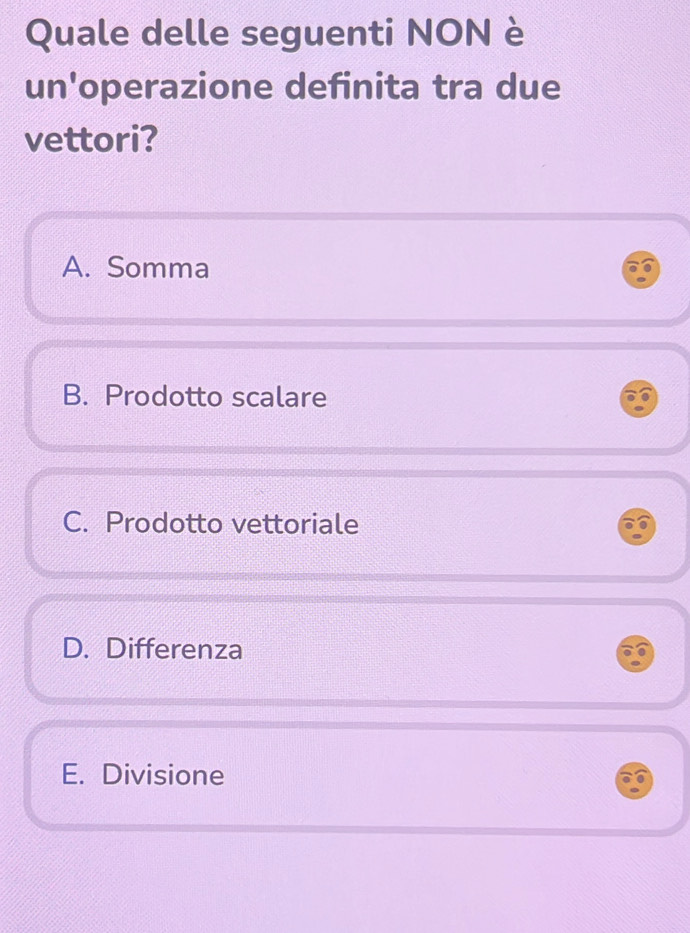690x933 pixels.
Task: Choose option B. Prodotto scalare
Action: (194, 397)
